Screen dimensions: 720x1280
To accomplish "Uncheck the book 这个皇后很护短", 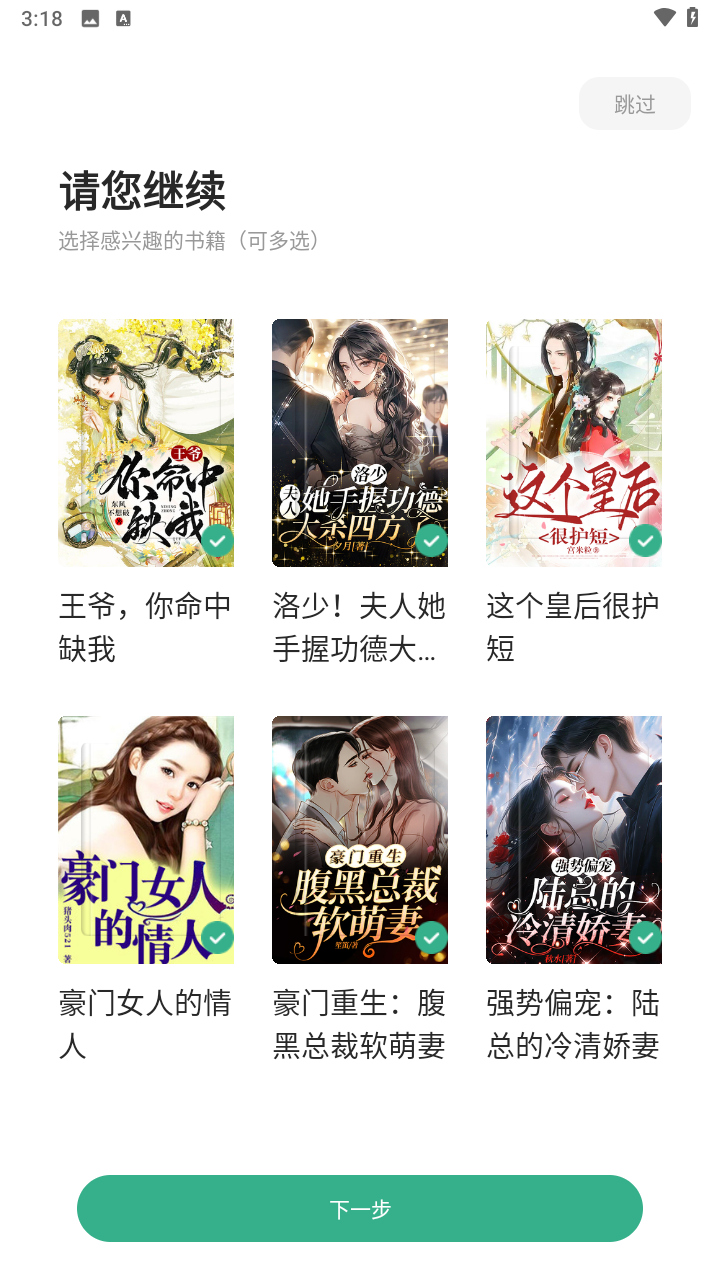I will 574,443.
